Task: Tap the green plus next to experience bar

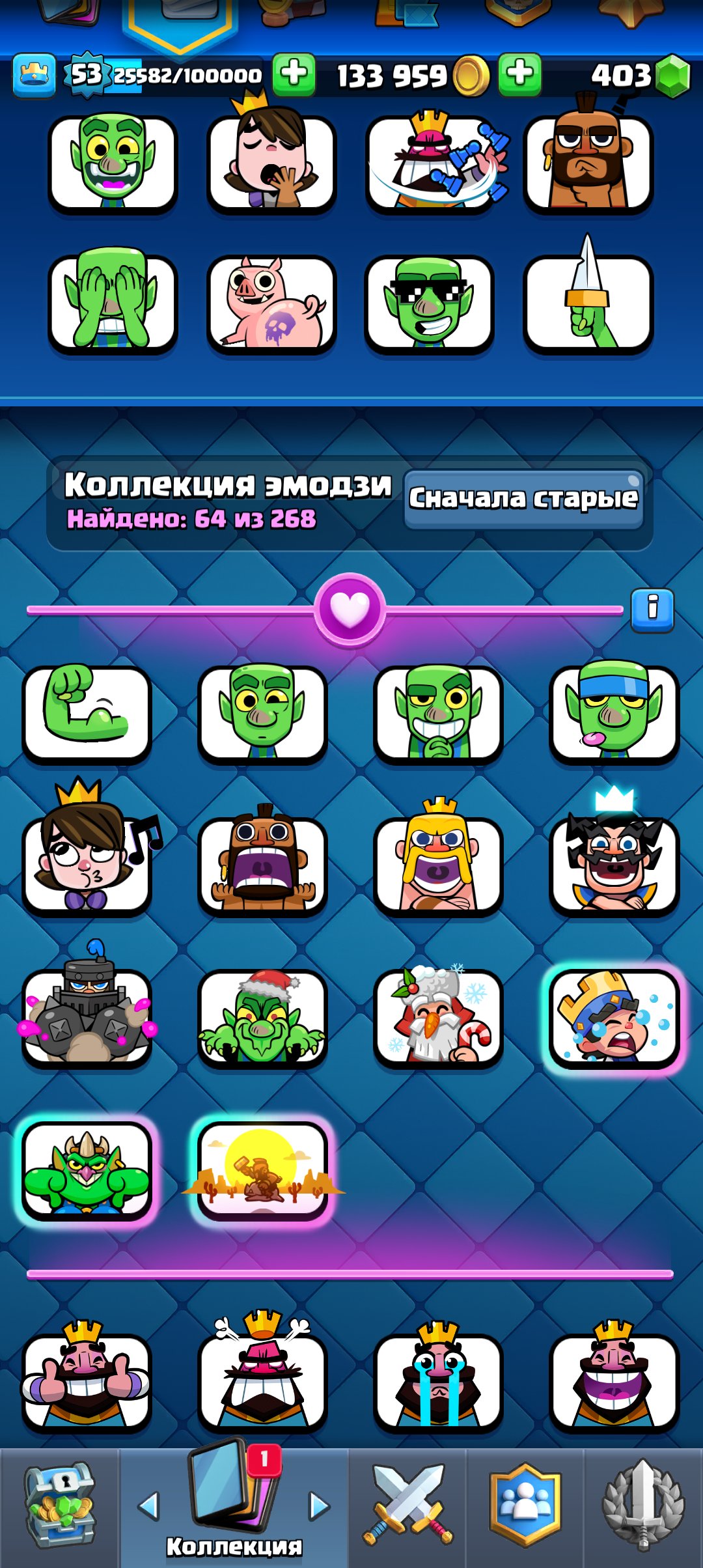Action: 294,75
